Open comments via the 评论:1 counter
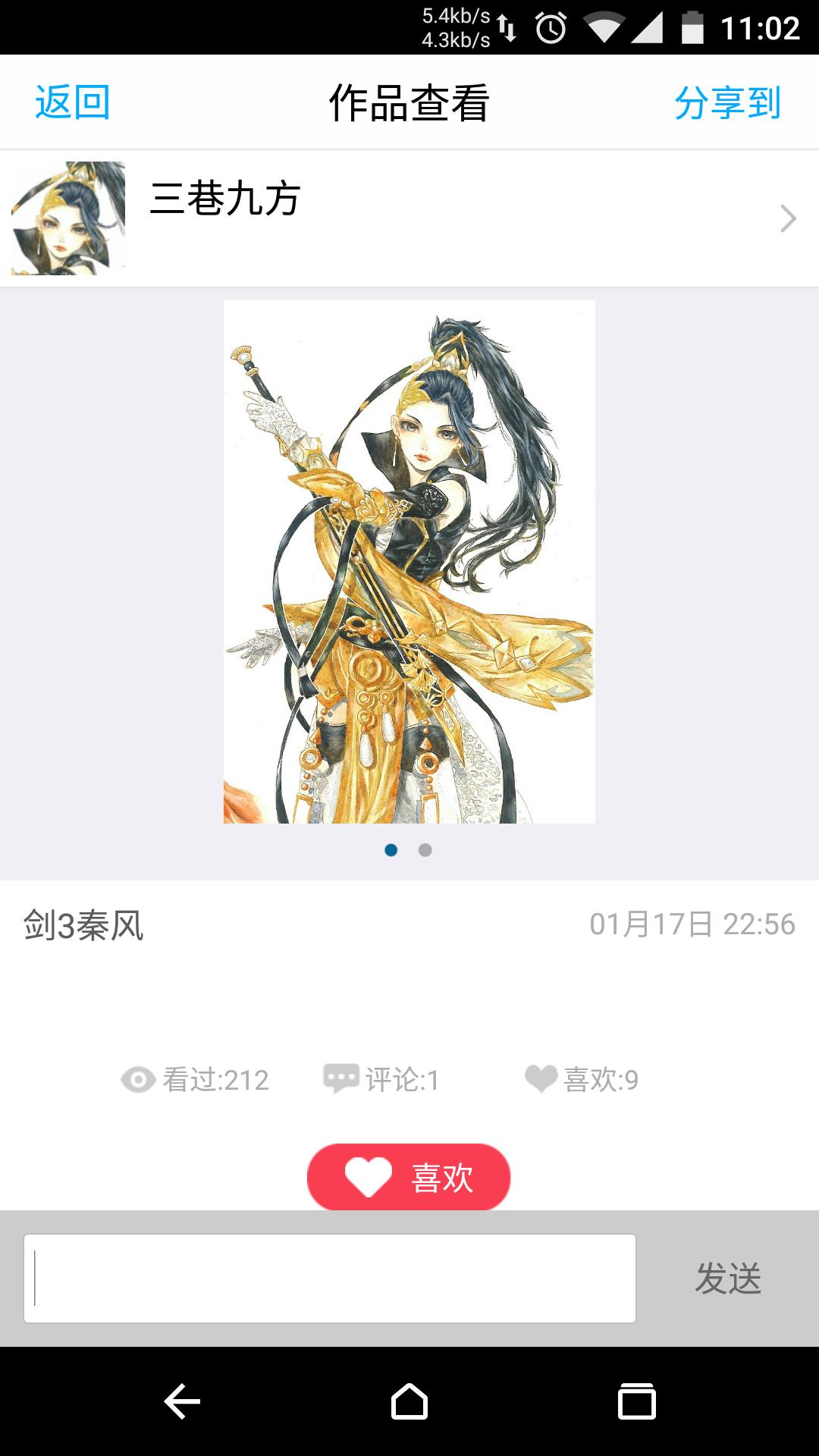Screen dimensions: 819x1456 (381, 1079)
